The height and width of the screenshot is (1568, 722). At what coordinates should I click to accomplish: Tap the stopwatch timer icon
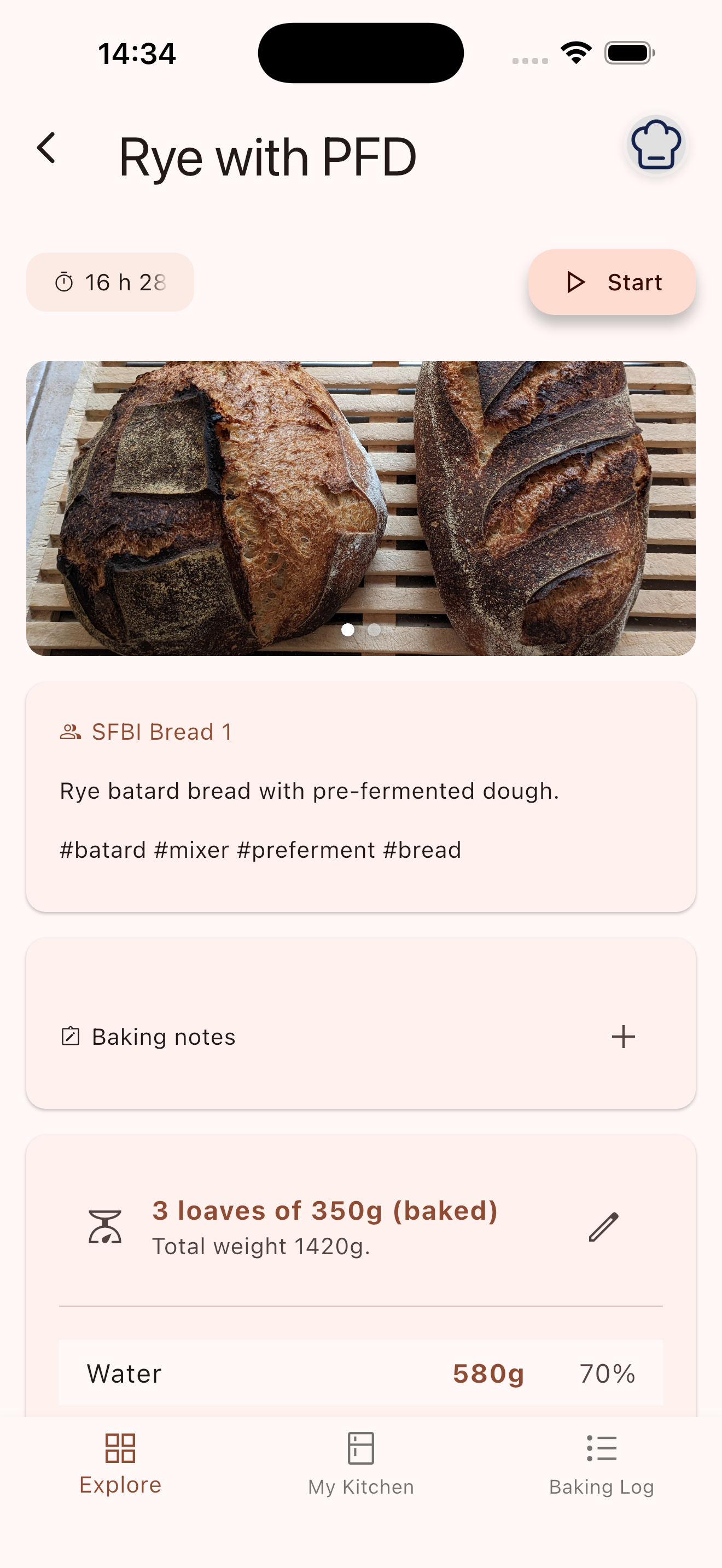tap(65, 282)
